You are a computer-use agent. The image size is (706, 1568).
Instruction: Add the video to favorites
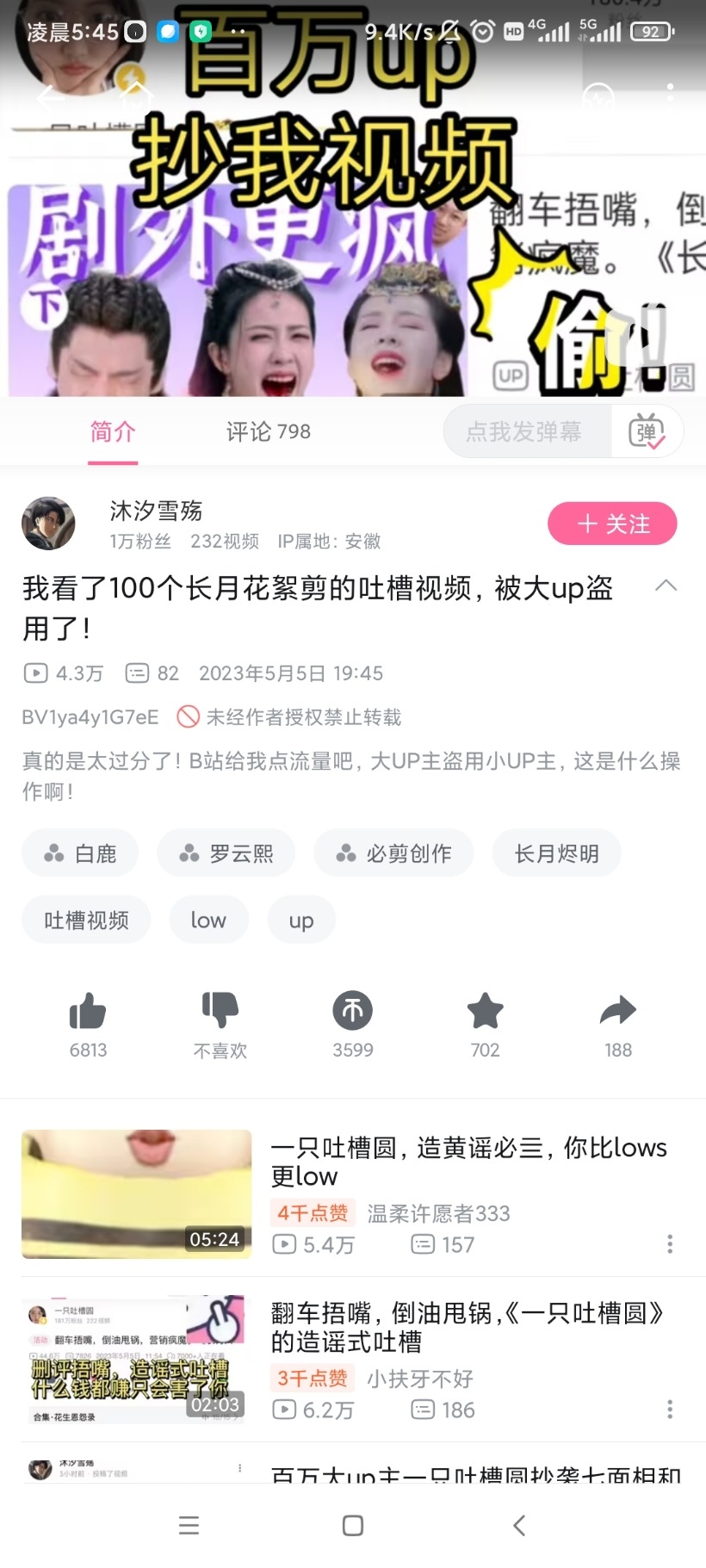click(485, 1012)
